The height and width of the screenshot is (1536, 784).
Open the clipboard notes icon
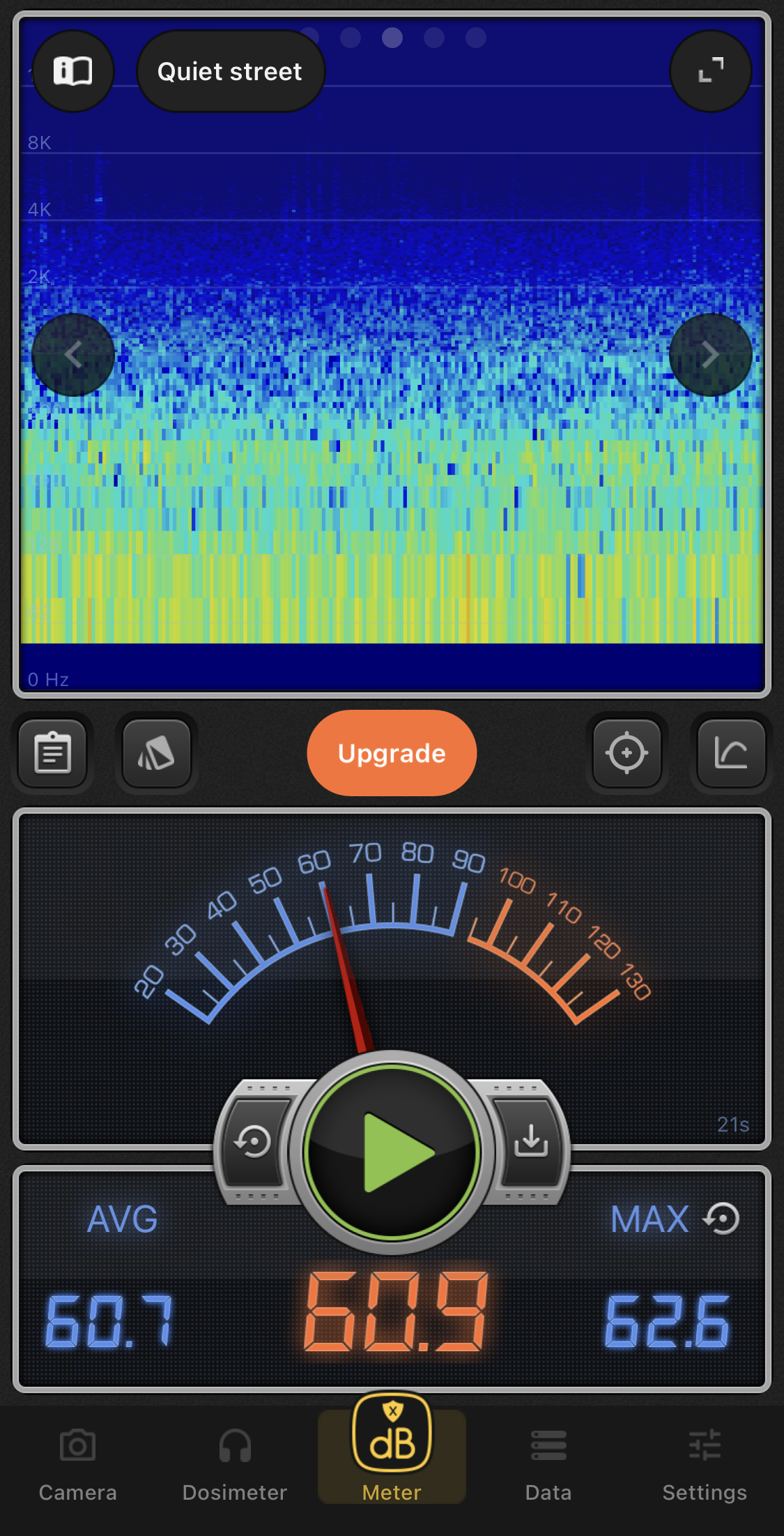tap(53, 753)
